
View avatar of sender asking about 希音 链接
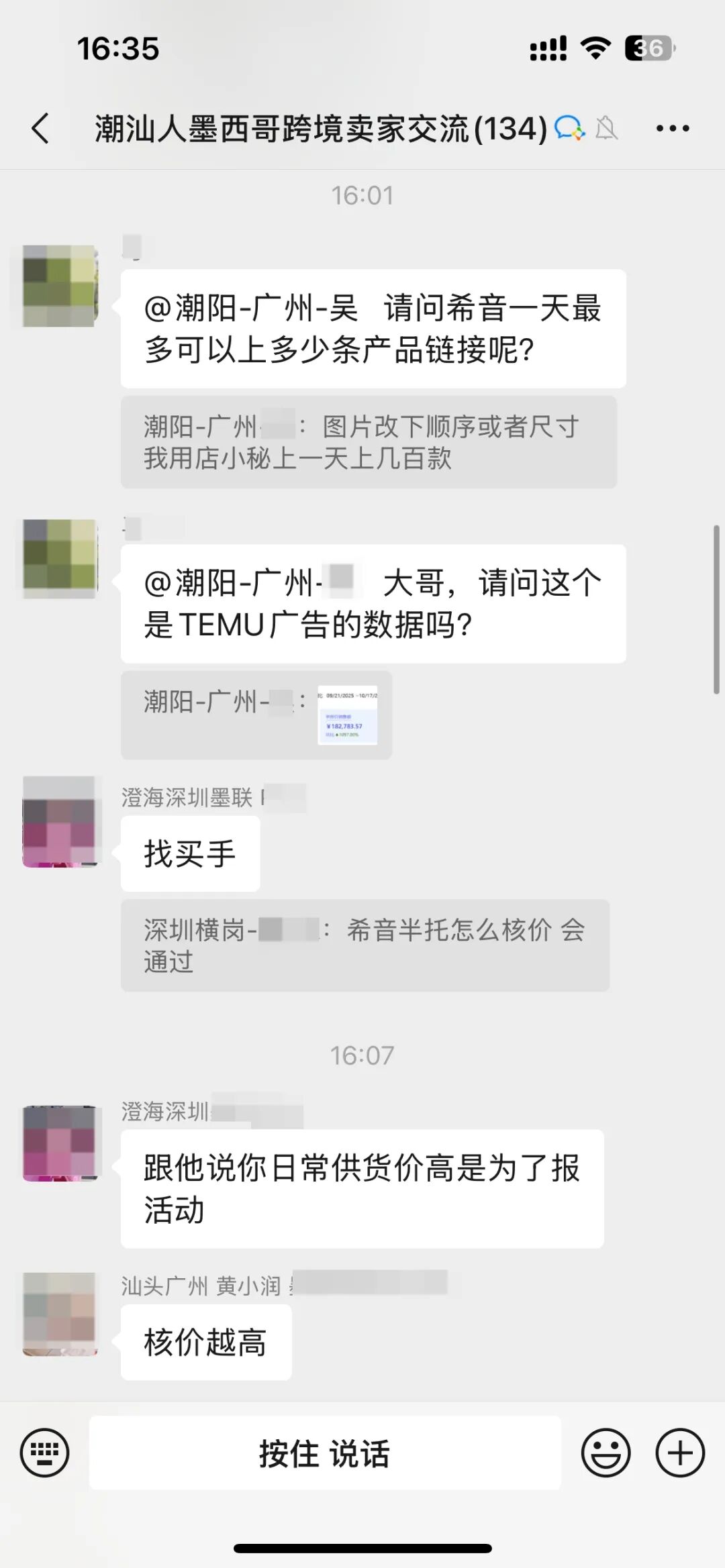(60, 286)
